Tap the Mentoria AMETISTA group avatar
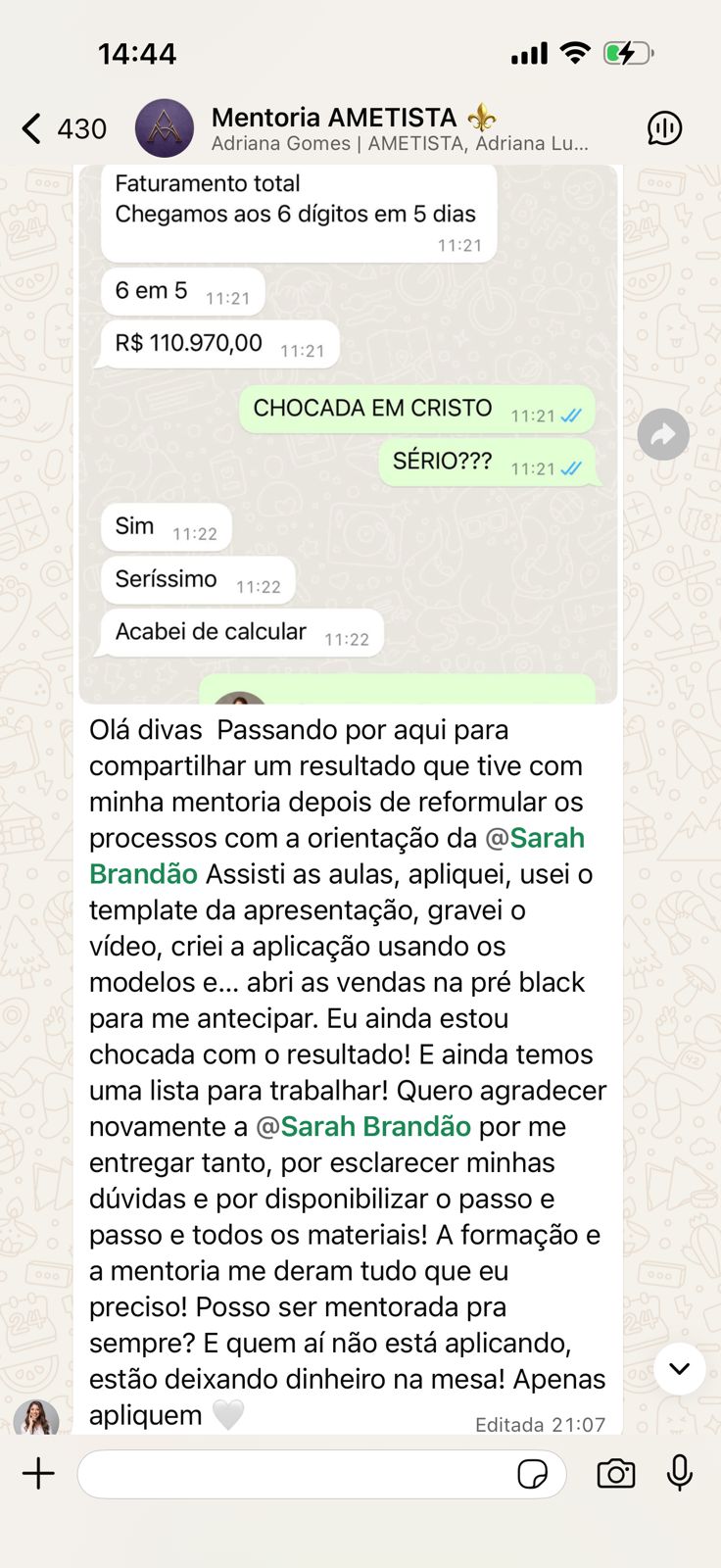Viewport: 721px width, 1568px height. 165,127
